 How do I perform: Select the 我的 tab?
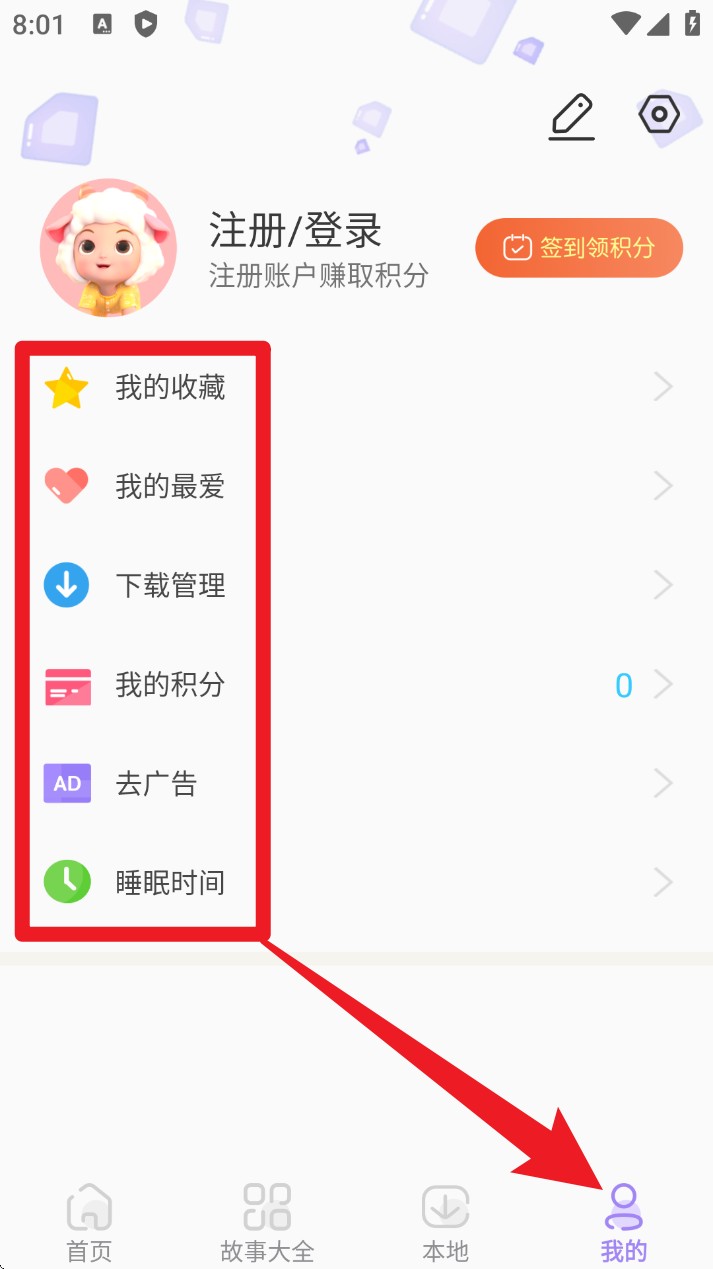624,1221
